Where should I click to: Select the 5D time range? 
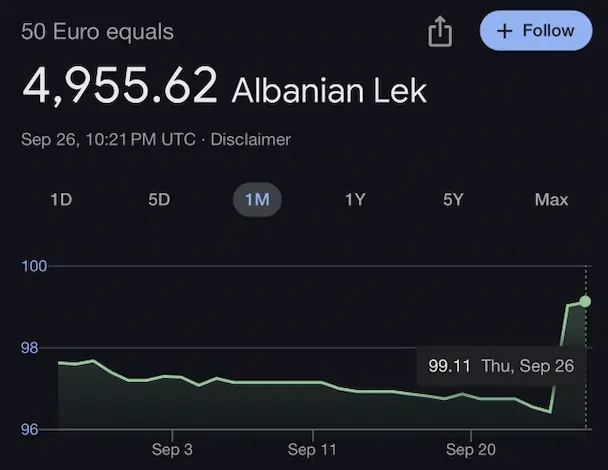159,200
